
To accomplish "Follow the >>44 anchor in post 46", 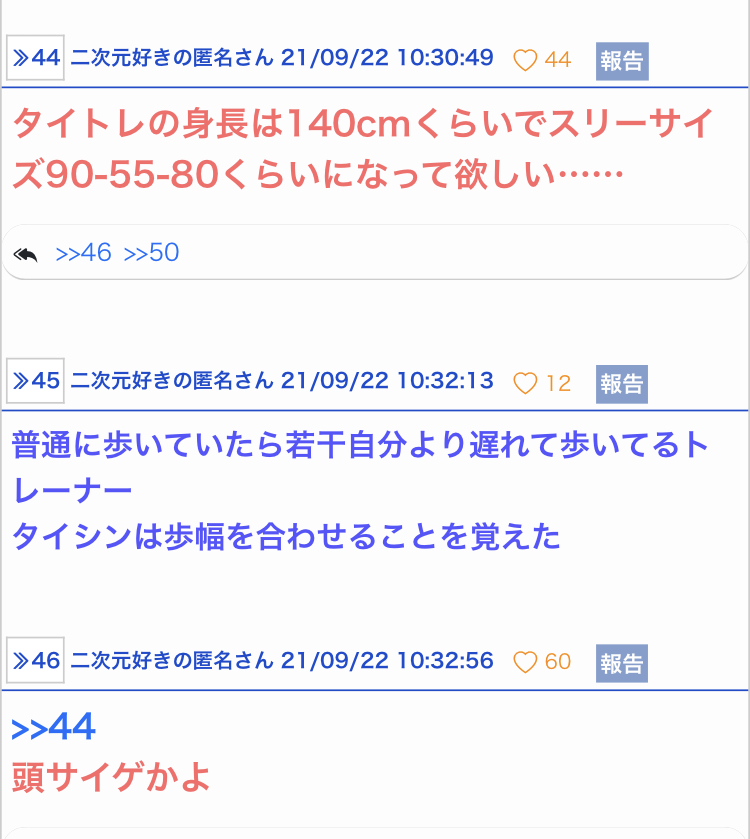I will point(53,727).
